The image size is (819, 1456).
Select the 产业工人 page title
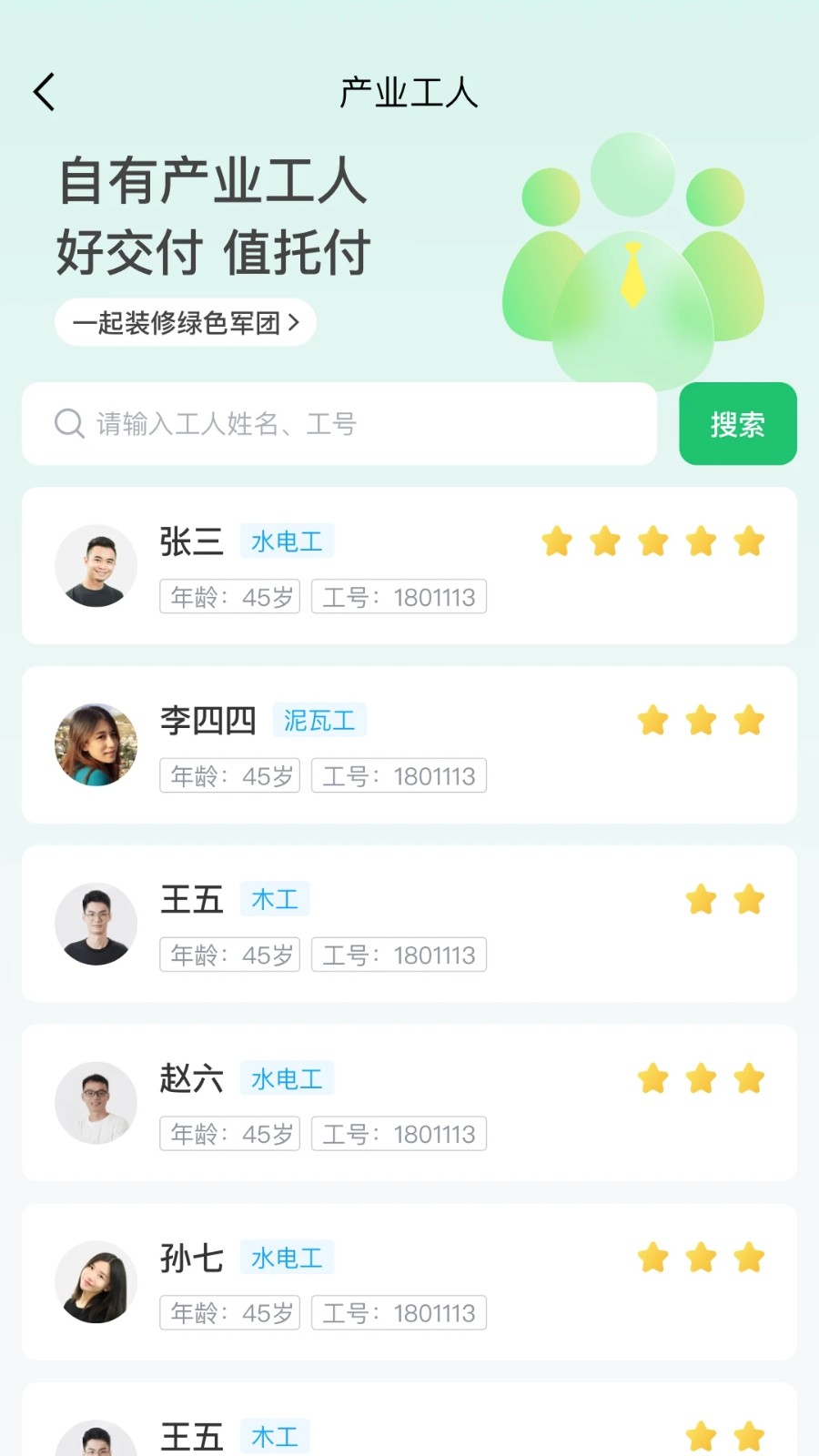point(409,91)
